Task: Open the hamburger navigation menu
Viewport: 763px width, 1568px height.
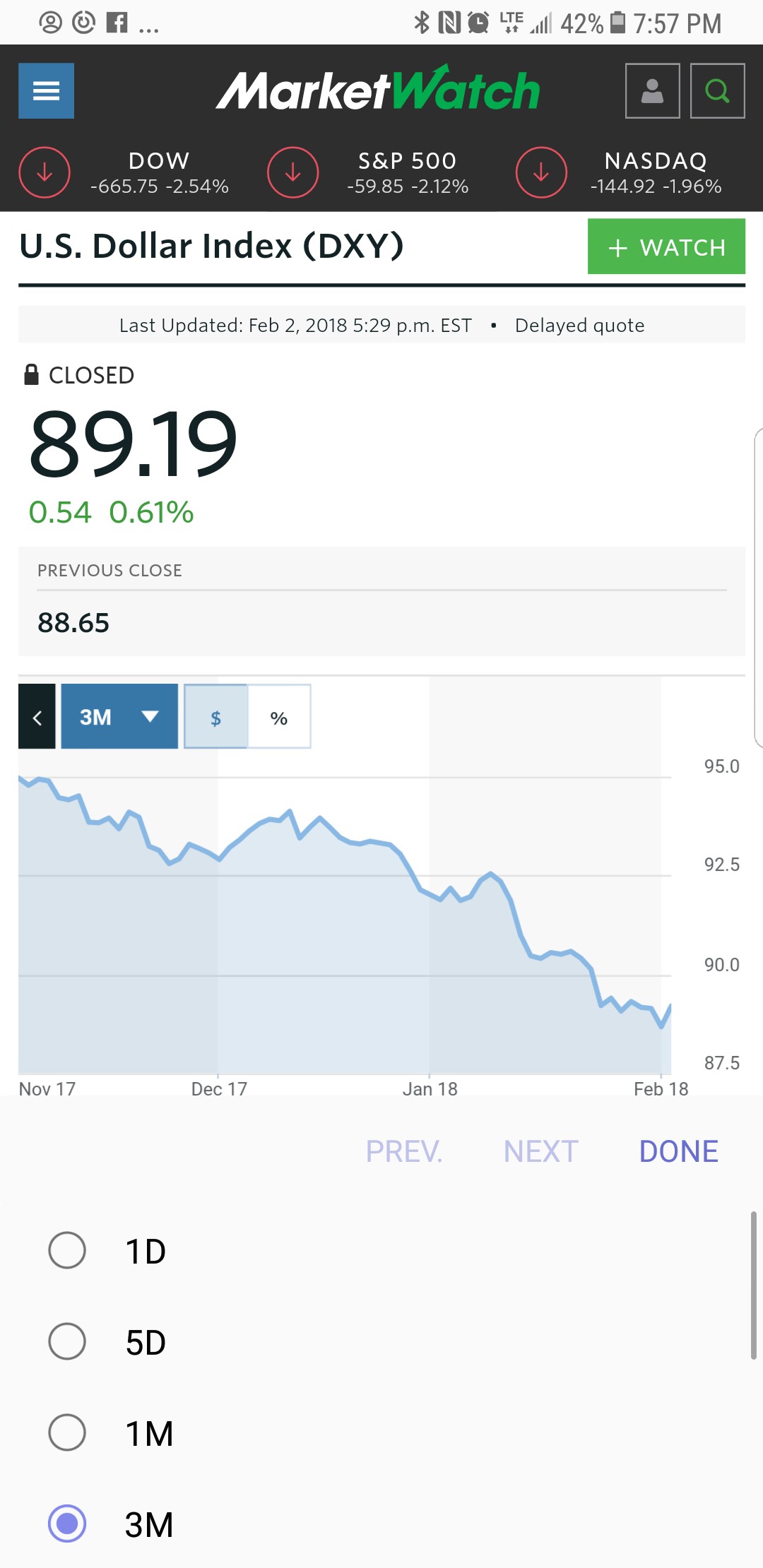Action: click(46, 90)
